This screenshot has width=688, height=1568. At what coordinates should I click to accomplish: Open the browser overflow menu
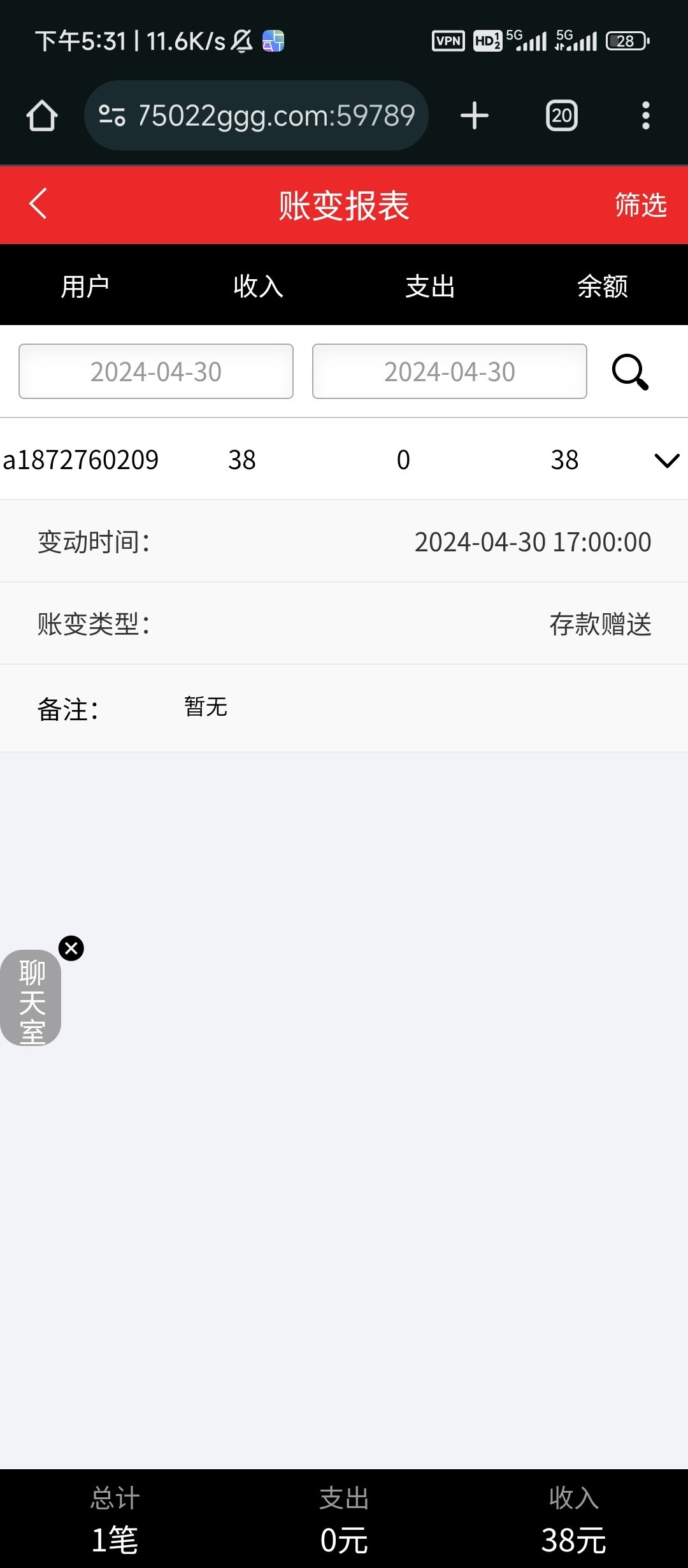tap(646, 116)
